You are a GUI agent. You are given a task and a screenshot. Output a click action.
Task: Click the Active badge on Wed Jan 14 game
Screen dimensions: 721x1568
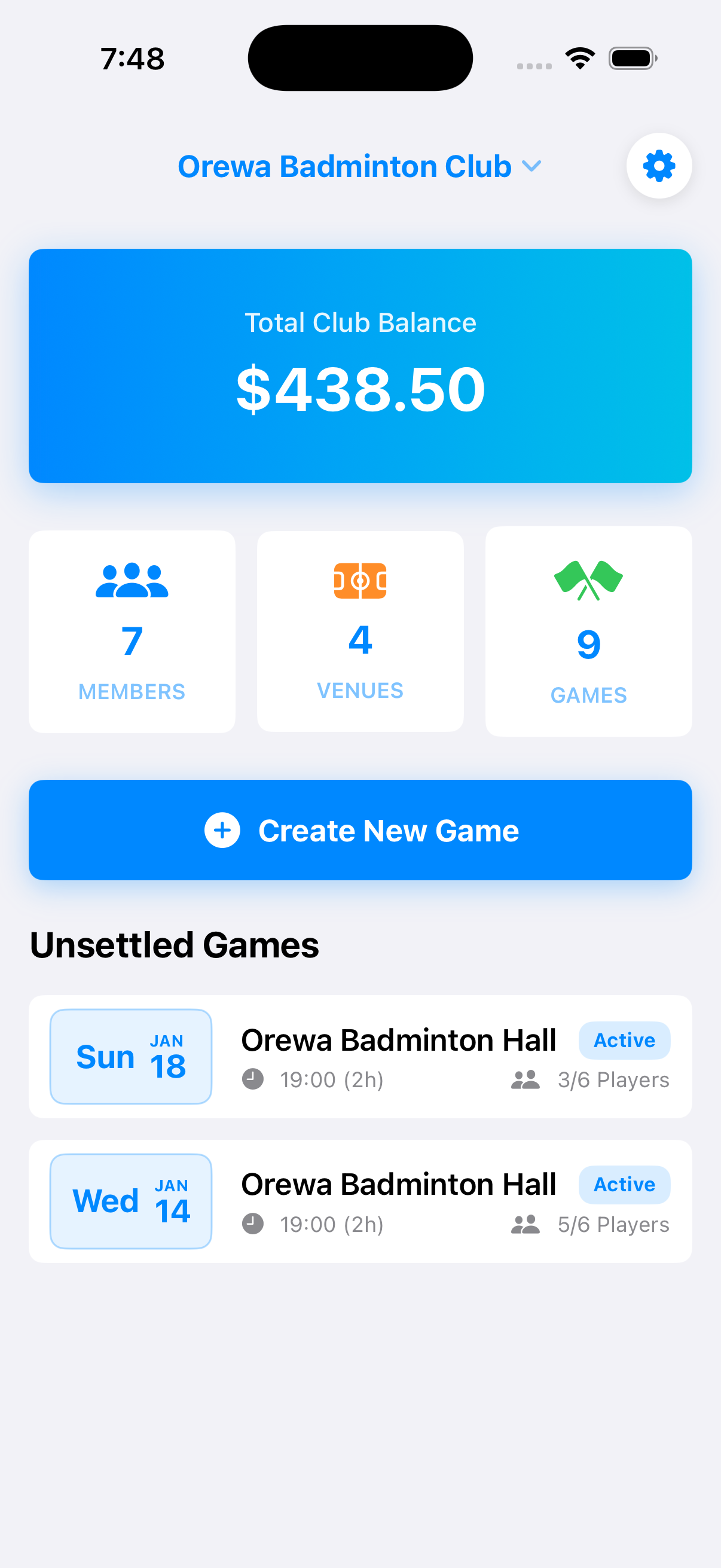click(x=624, y=1185)
